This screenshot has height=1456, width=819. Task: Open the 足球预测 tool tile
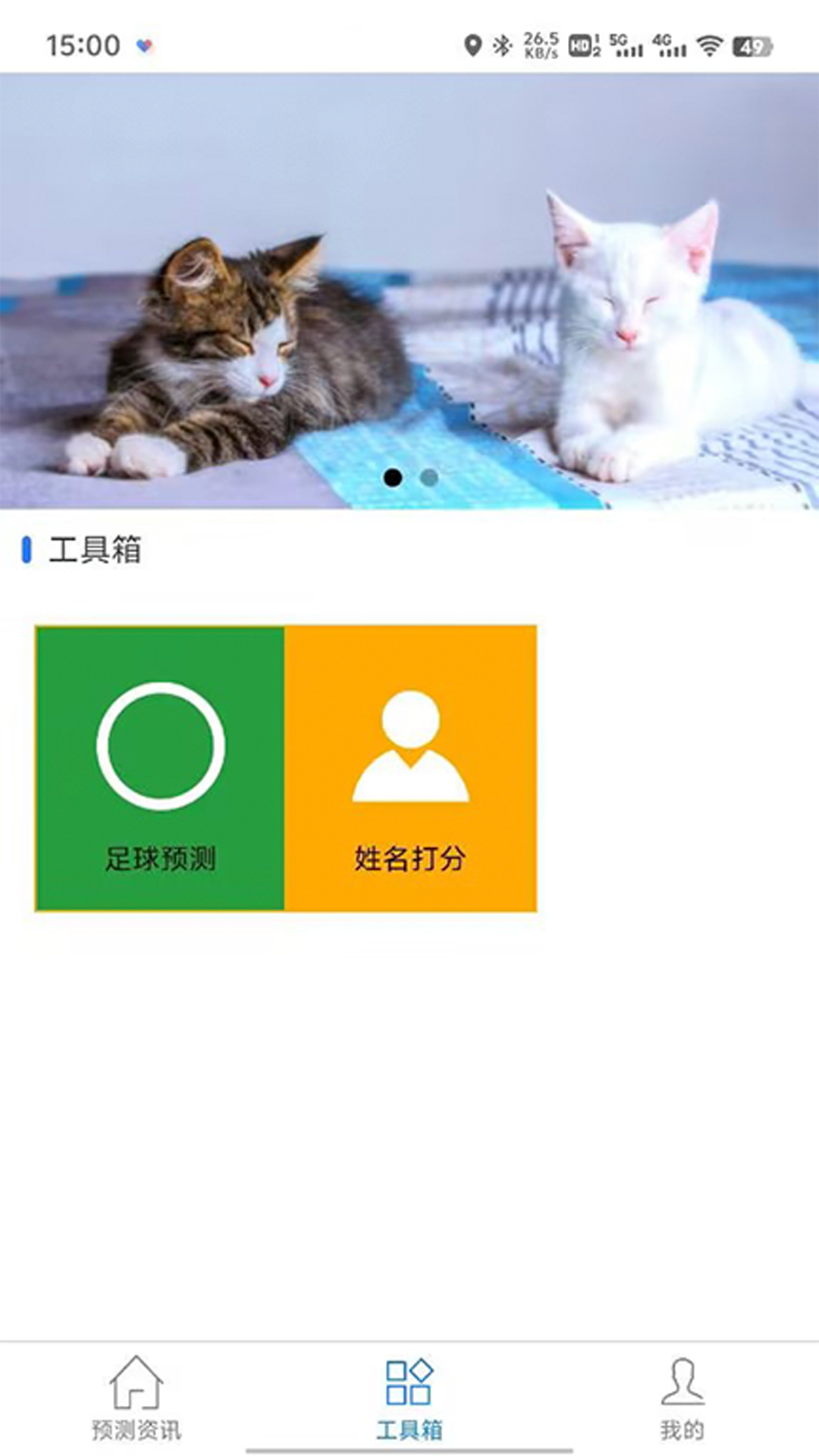160,768
